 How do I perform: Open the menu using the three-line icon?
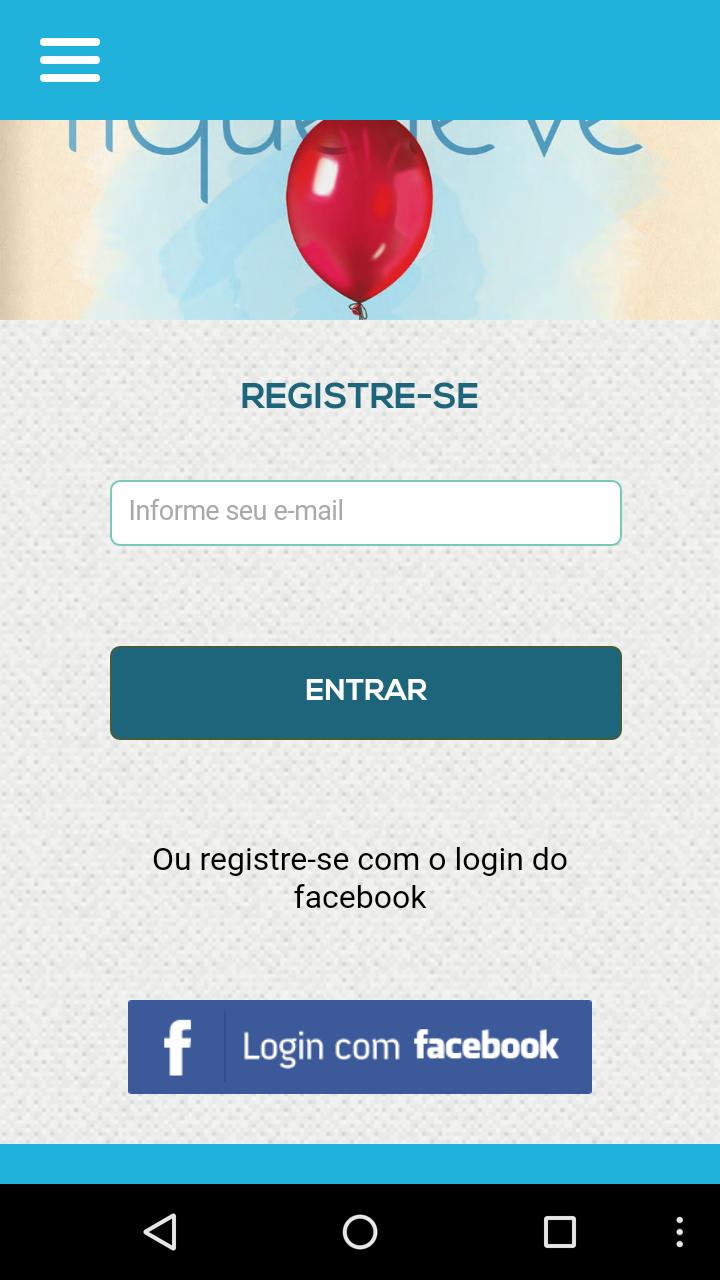pos(70,59)
